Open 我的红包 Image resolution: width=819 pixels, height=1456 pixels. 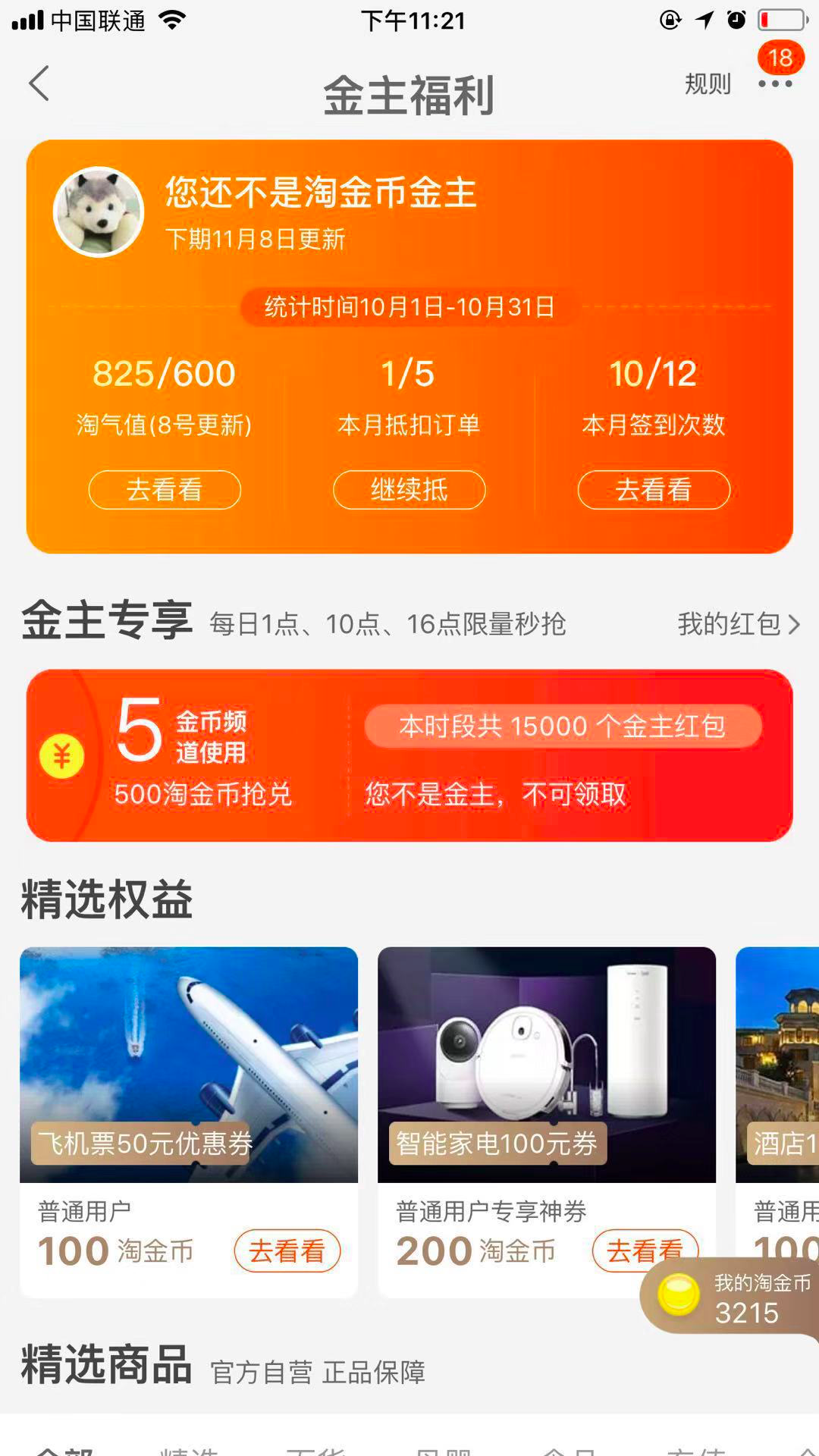(x=738, y=624)
